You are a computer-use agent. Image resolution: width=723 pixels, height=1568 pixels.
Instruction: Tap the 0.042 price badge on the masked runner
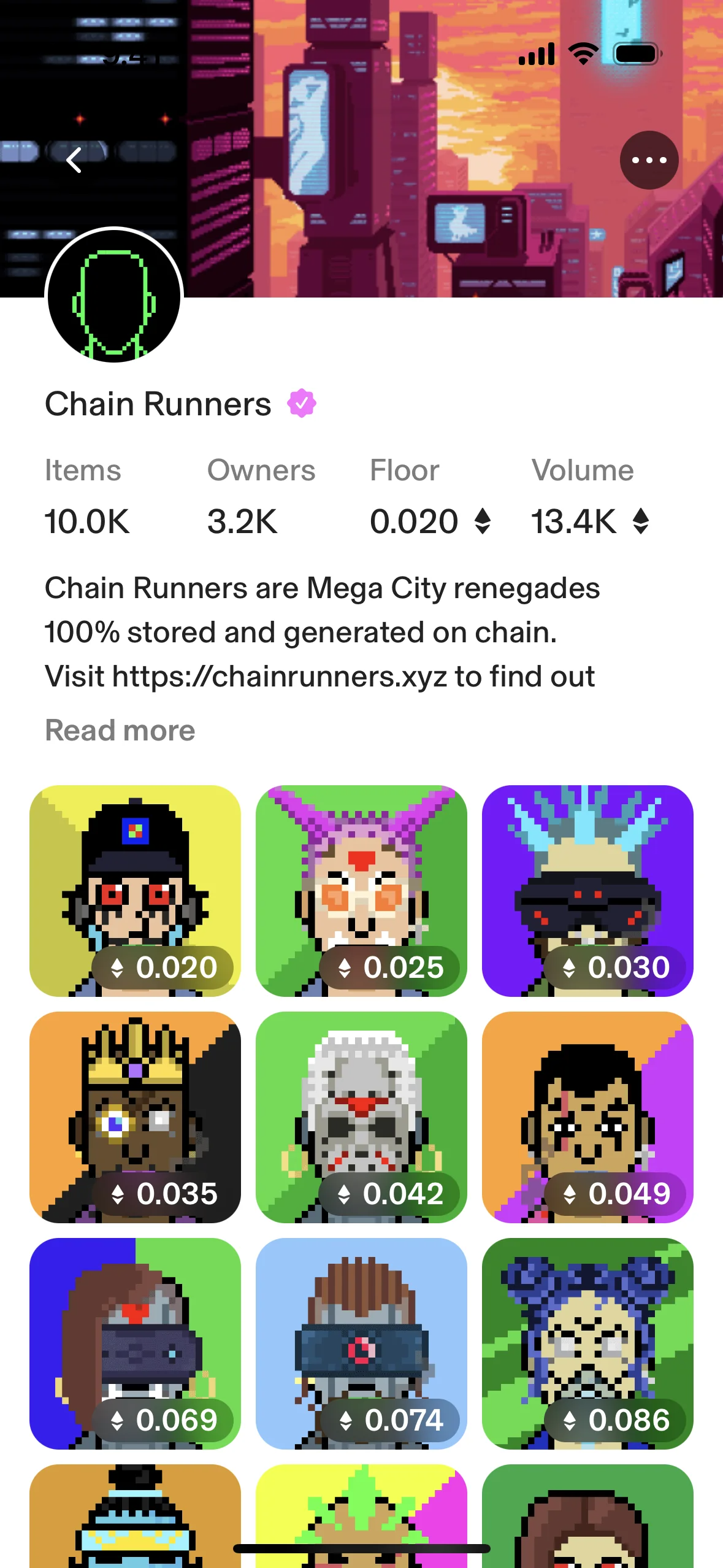click(x=390, y=1193)
